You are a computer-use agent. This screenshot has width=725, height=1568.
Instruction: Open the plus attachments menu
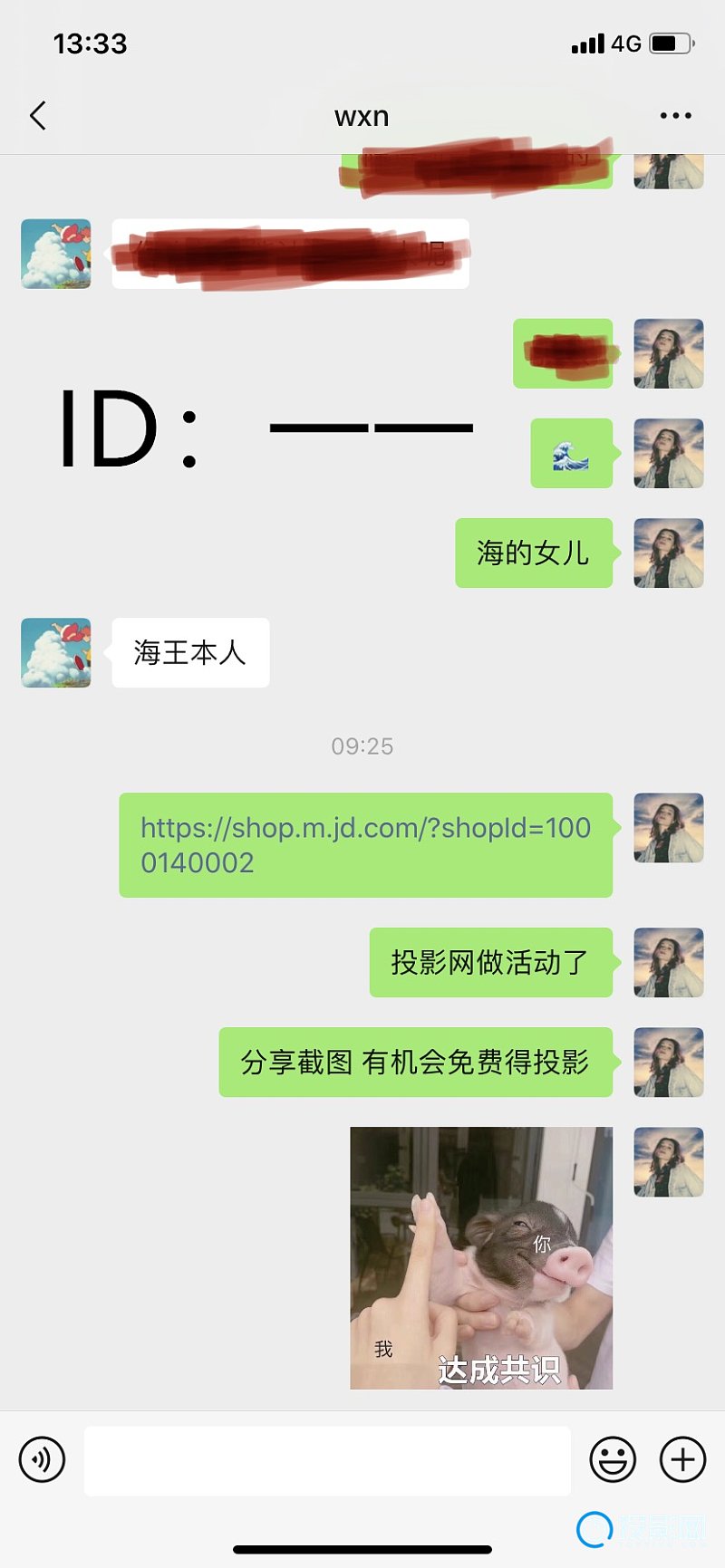(x=682, y=1459)
